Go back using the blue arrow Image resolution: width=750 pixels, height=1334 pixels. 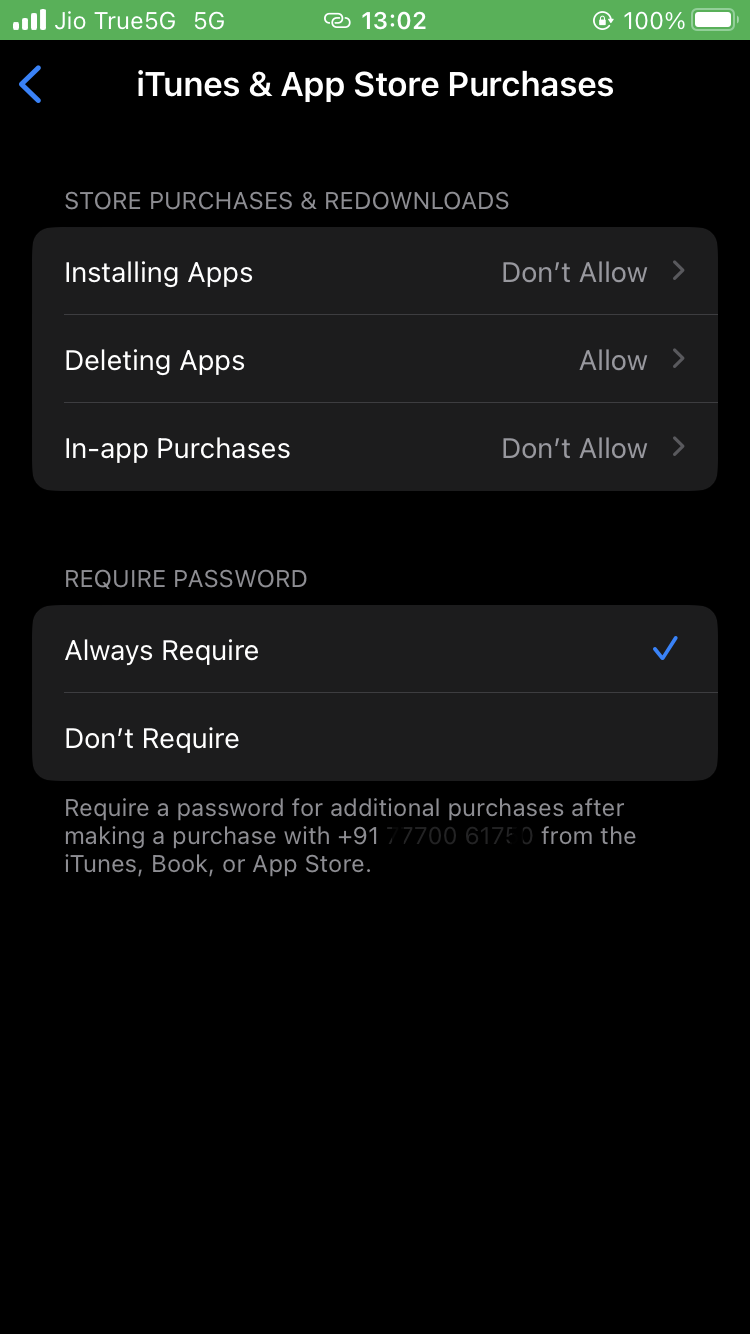pyautogui.click(x=31, y=85)
